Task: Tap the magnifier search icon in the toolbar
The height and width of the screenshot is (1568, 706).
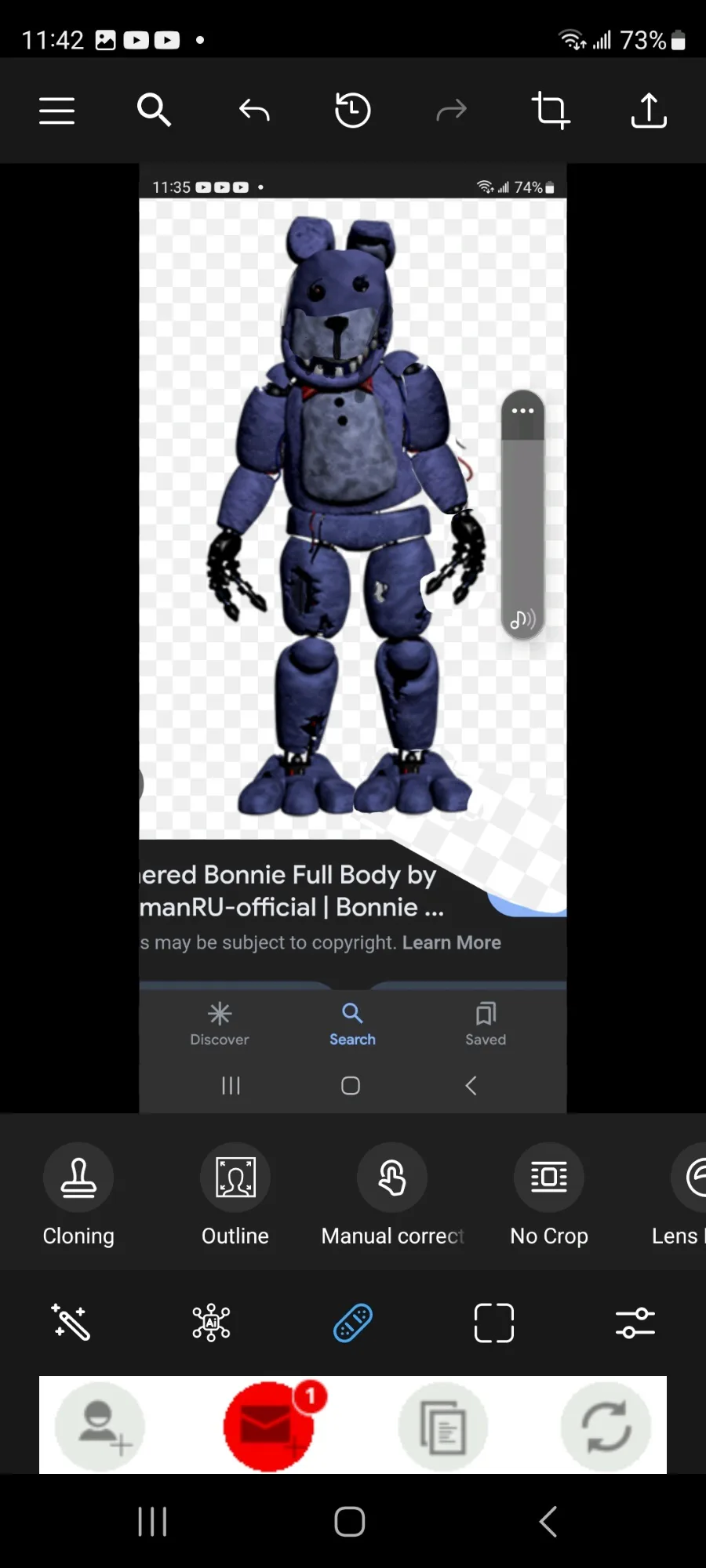Action: click(x=154, y=110)
